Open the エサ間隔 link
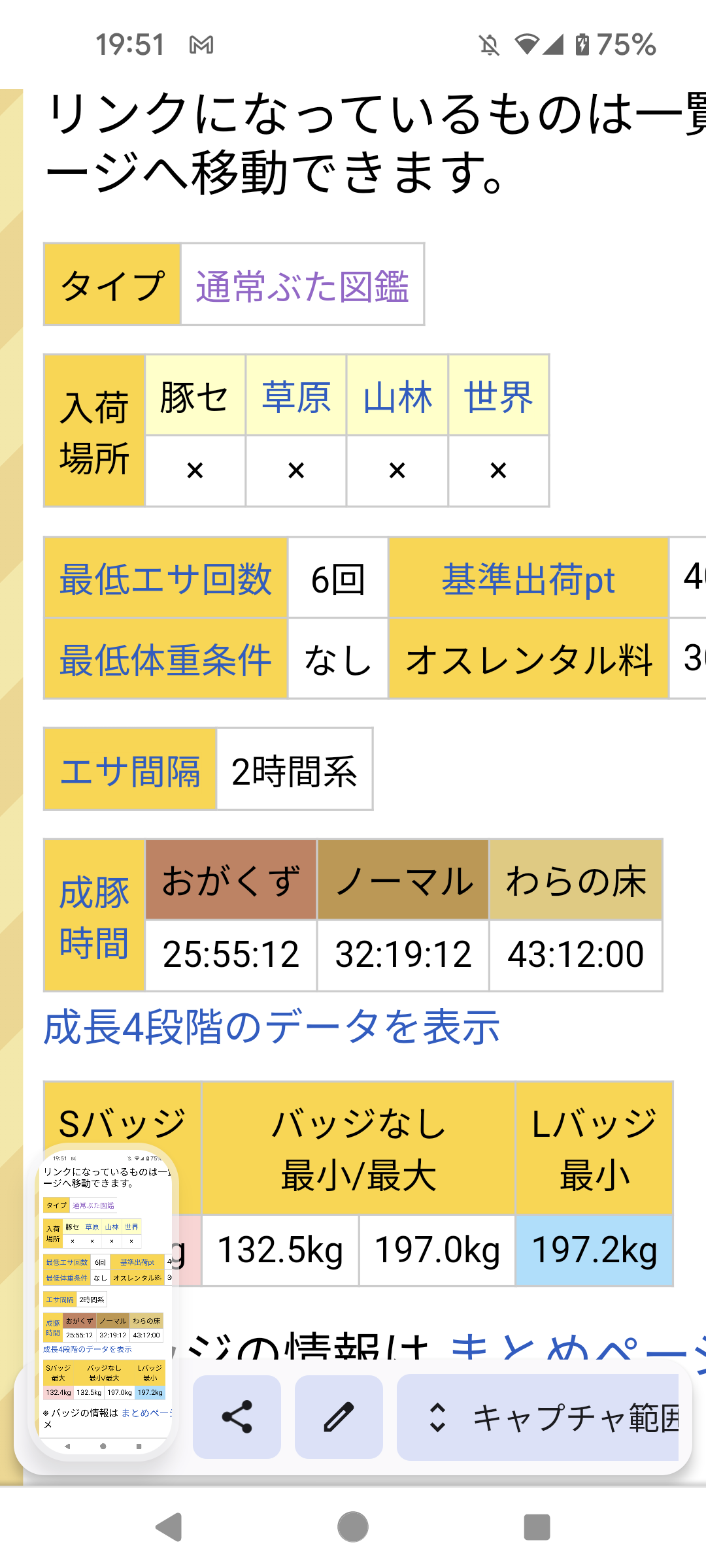Image resolution: width=706 pixels, height=1568 pixels. tap(130, 771)
